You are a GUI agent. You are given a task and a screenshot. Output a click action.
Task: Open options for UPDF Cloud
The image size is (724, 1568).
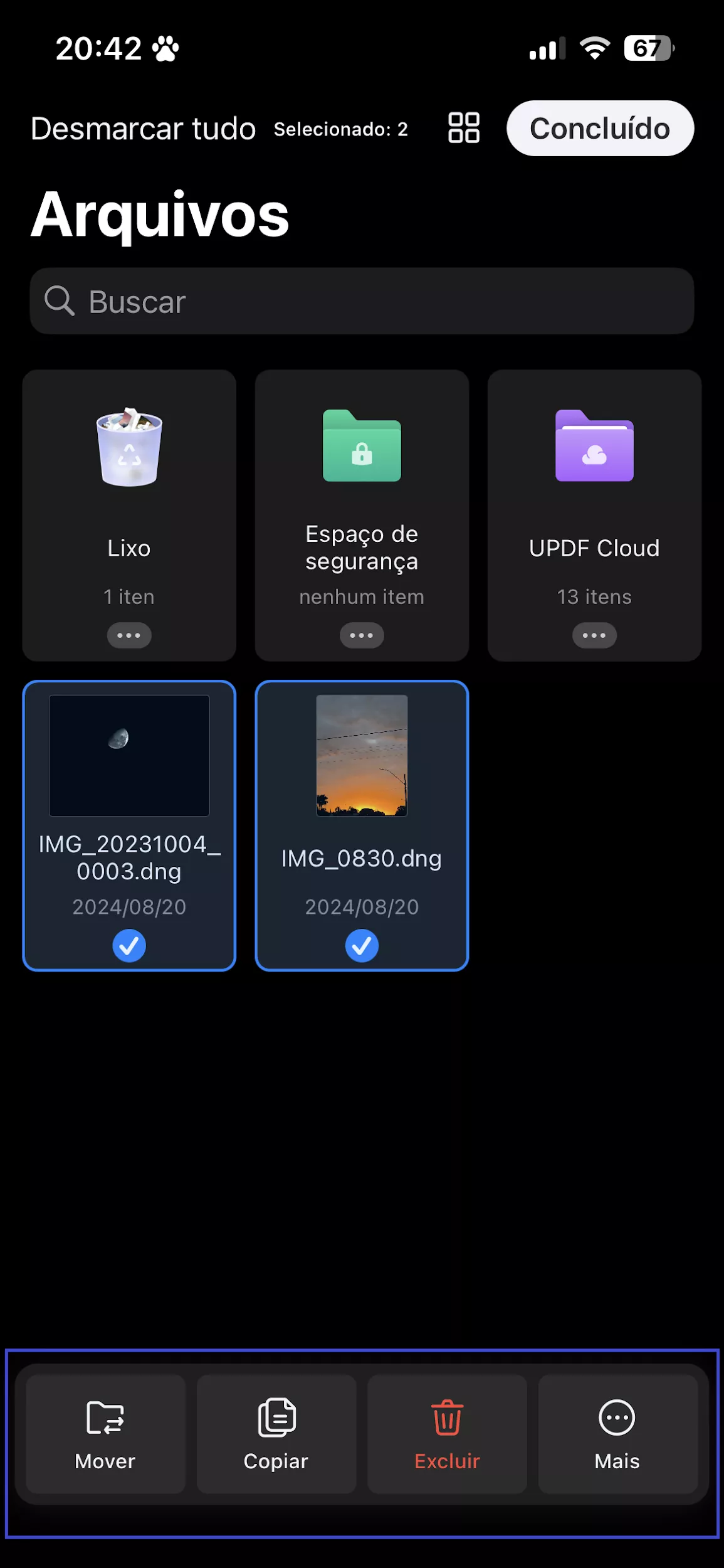[x=594, y=635]
